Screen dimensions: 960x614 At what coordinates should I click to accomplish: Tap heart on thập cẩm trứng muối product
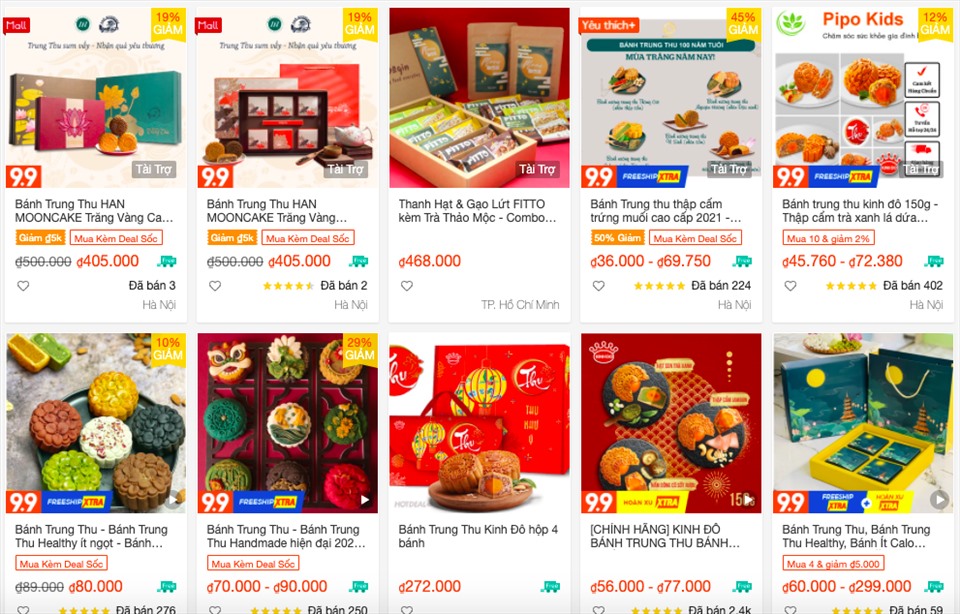[x=599, y=286]
